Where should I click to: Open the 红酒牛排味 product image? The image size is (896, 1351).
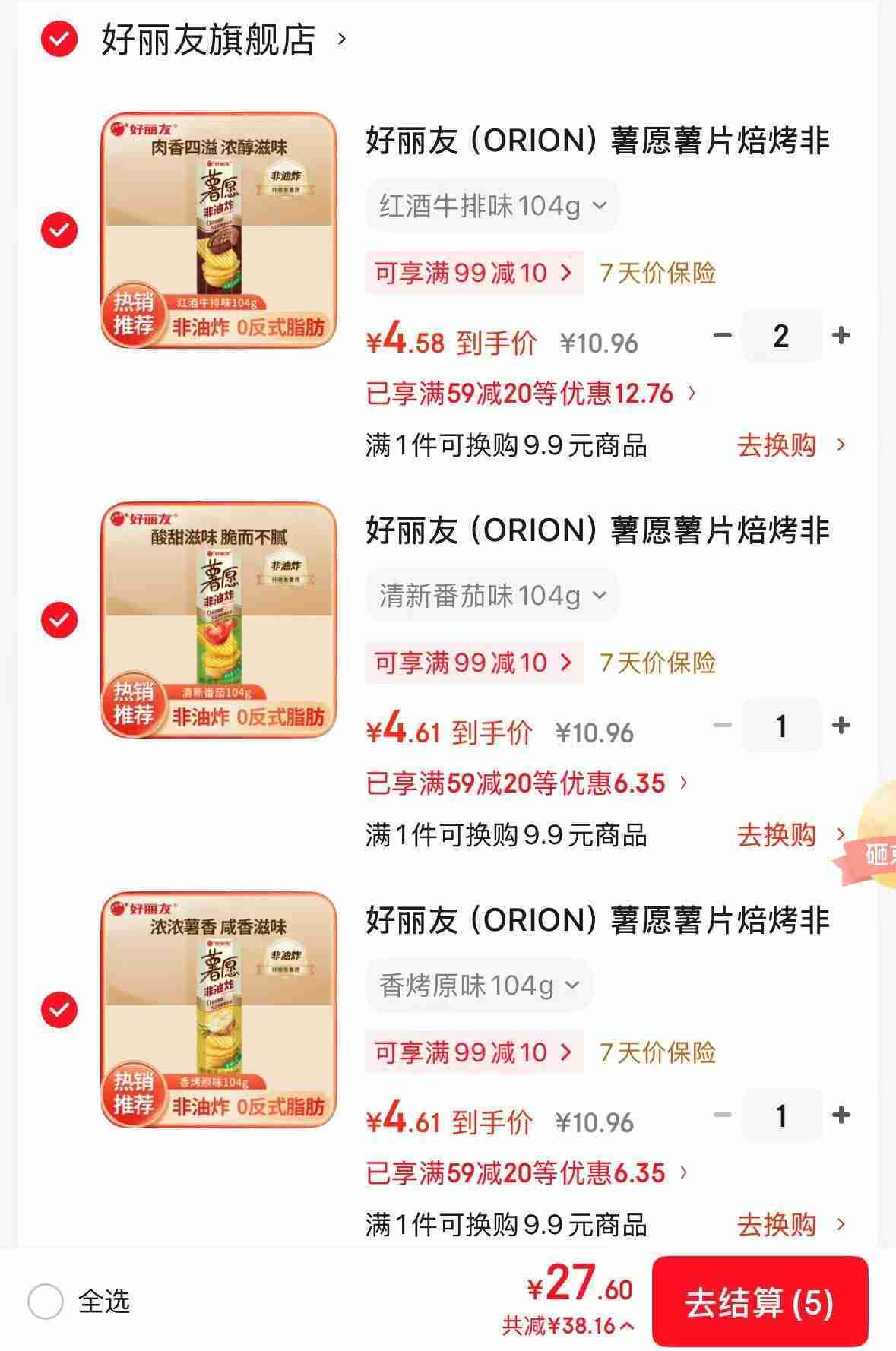point(219,230)
